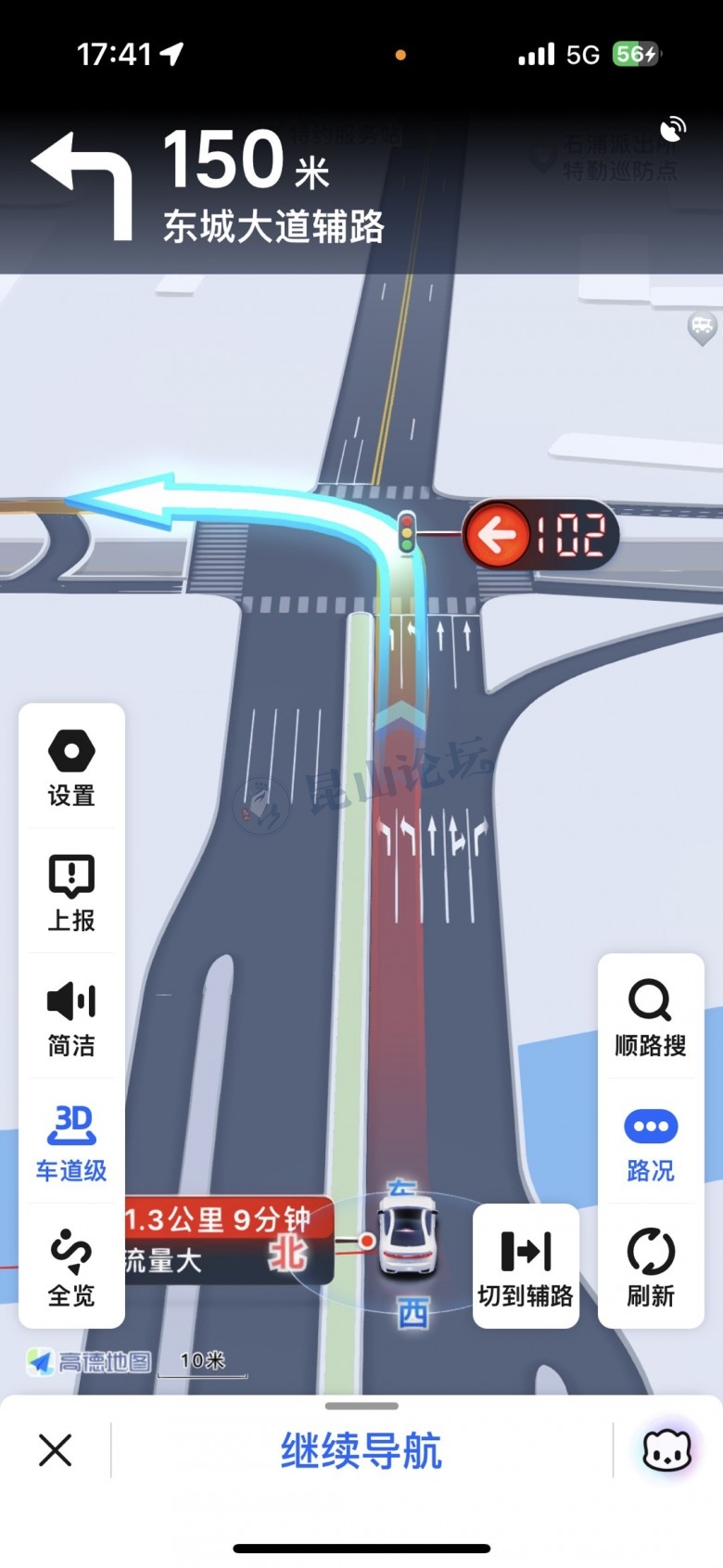
Task: Exit navigation with the X button
Action: pos(56,1450)
